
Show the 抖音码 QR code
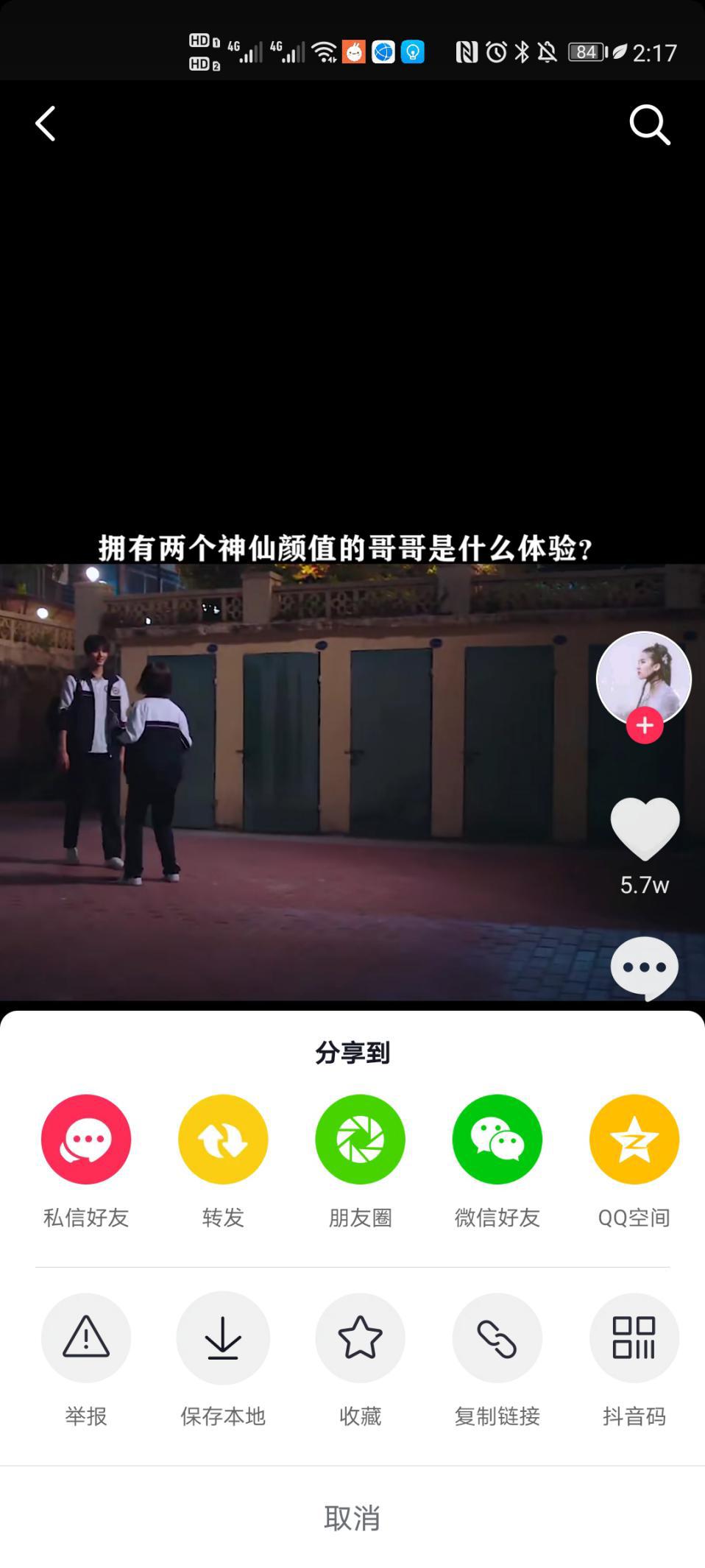(634, 1337)
